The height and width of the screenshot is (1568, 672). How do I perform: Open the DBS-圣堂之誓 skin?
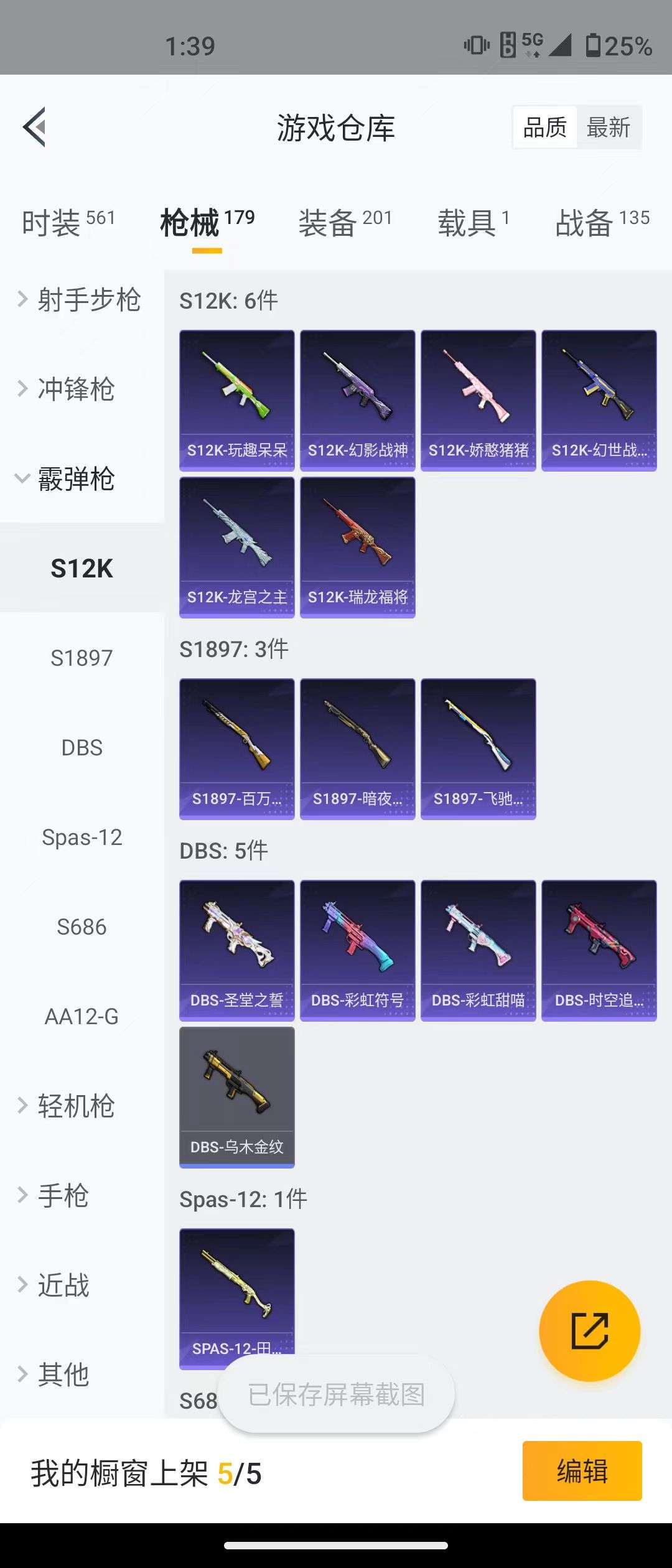tap(236, 950)
